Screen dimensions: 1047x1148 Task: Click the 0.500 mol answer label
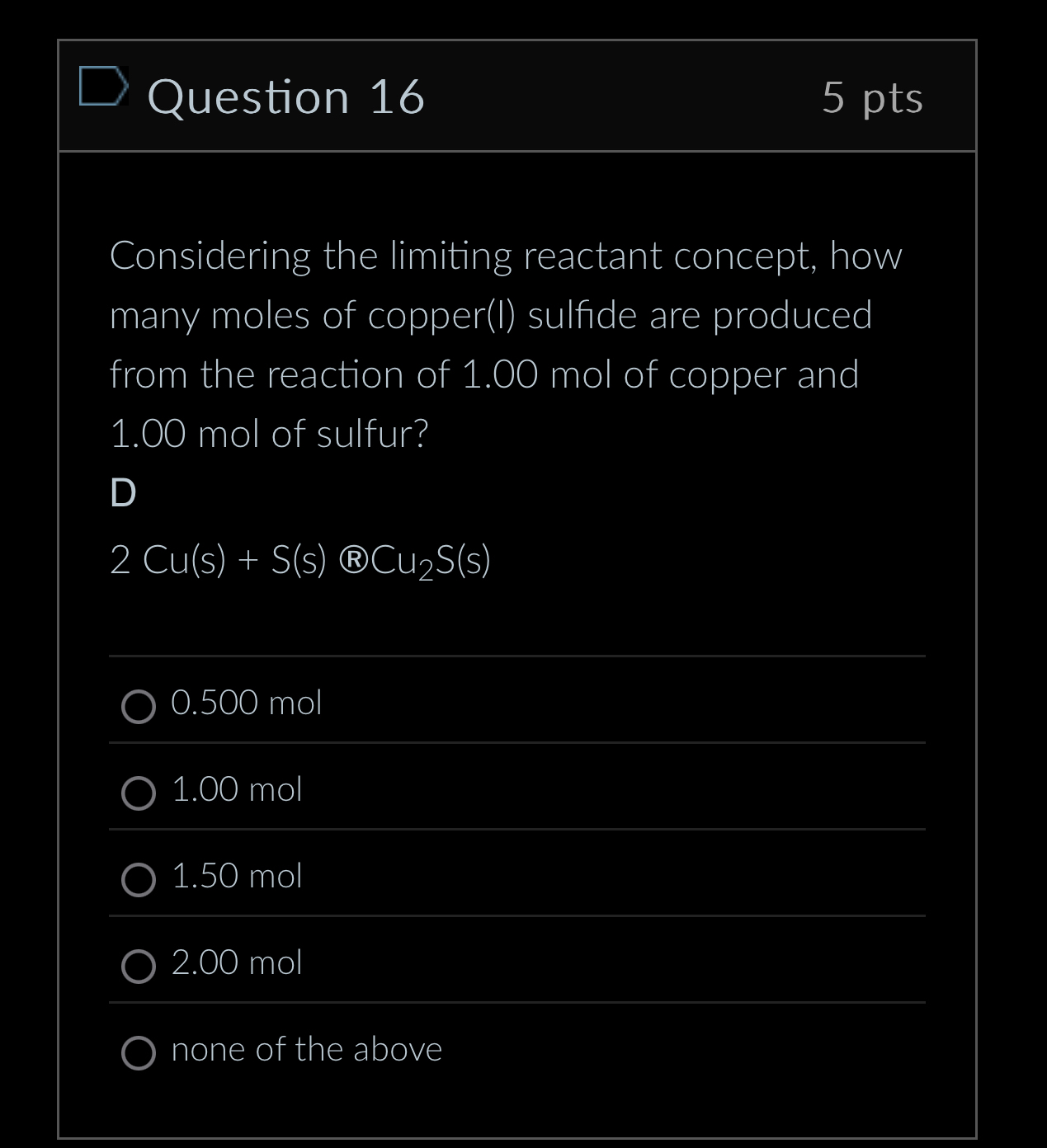pos(245,703)
